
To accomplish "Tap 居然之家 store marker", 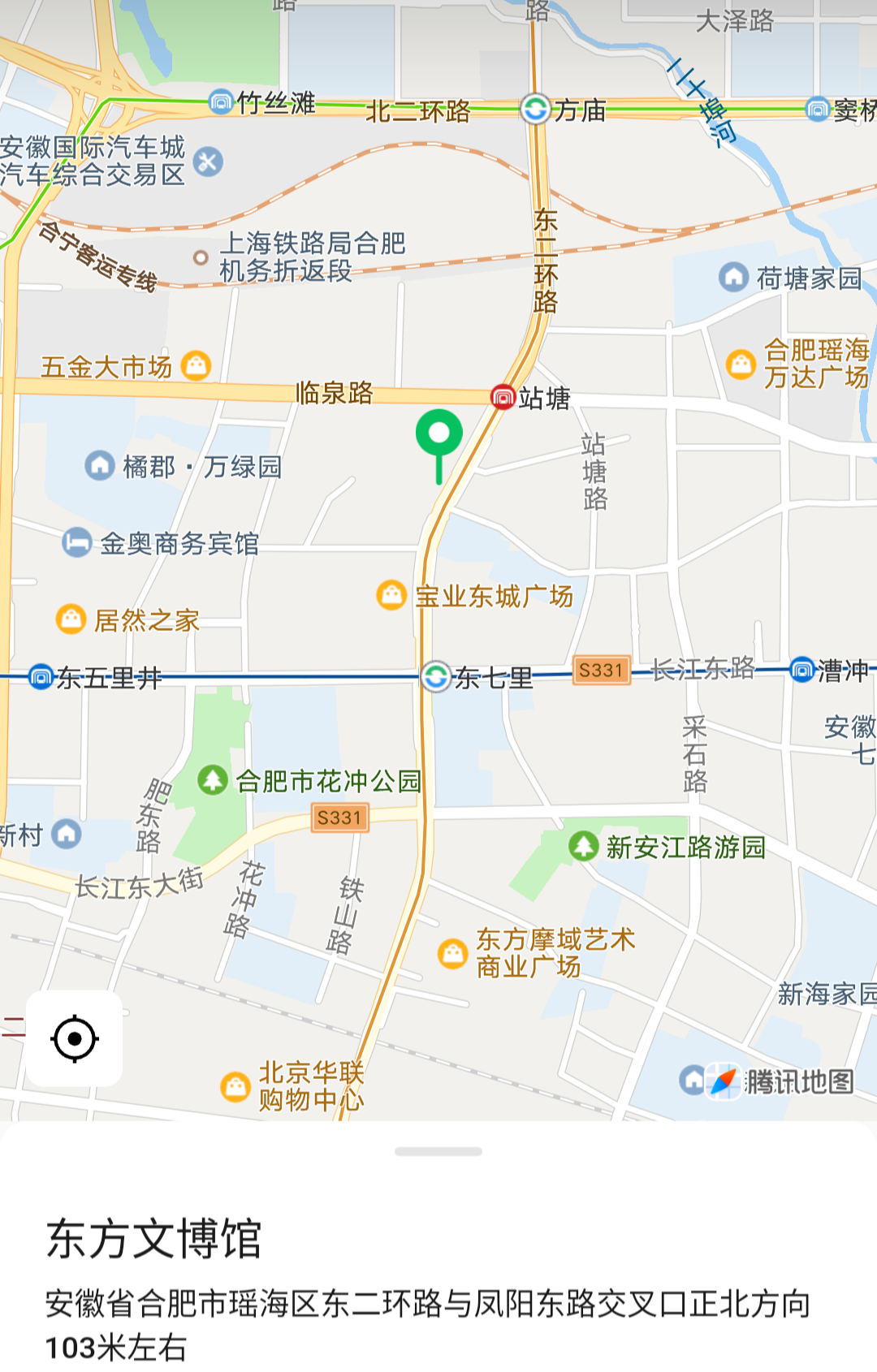I will tap(71, 619).
